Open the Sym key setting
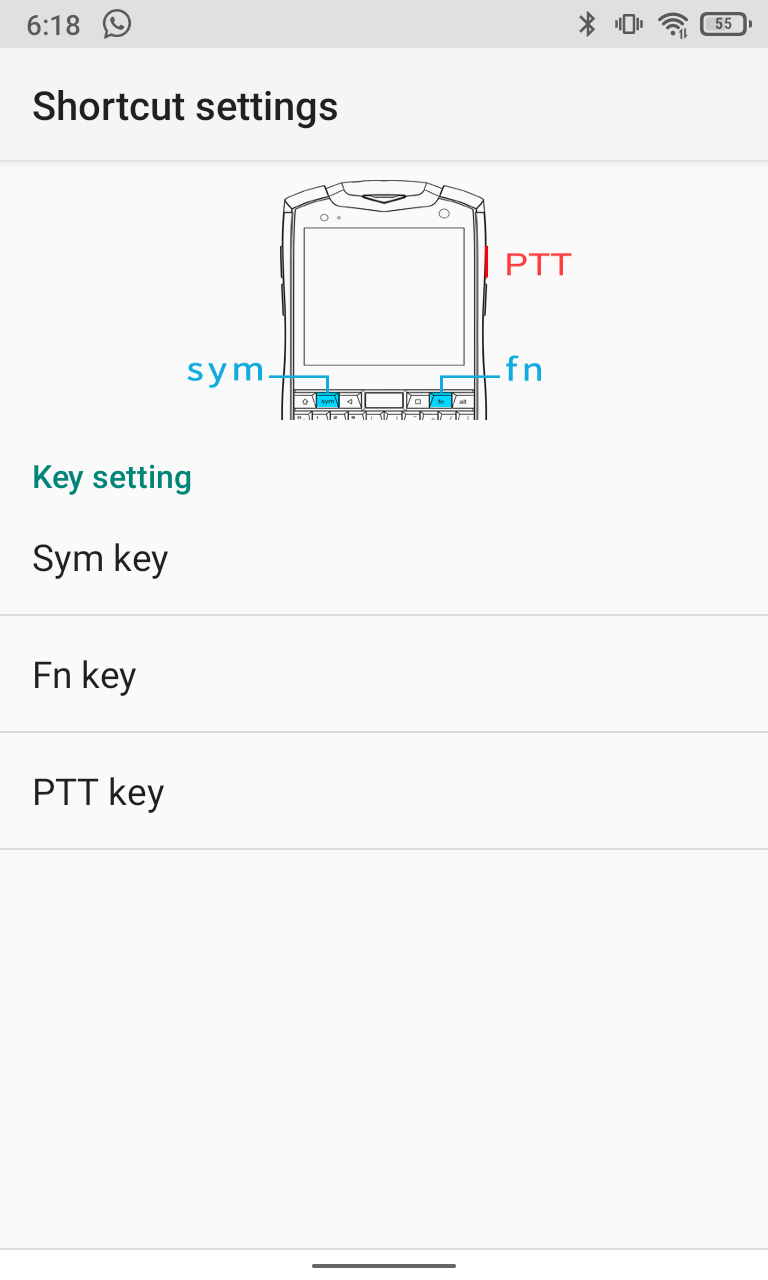Viewport: 768px width, 1280px height. pos(384,557)
